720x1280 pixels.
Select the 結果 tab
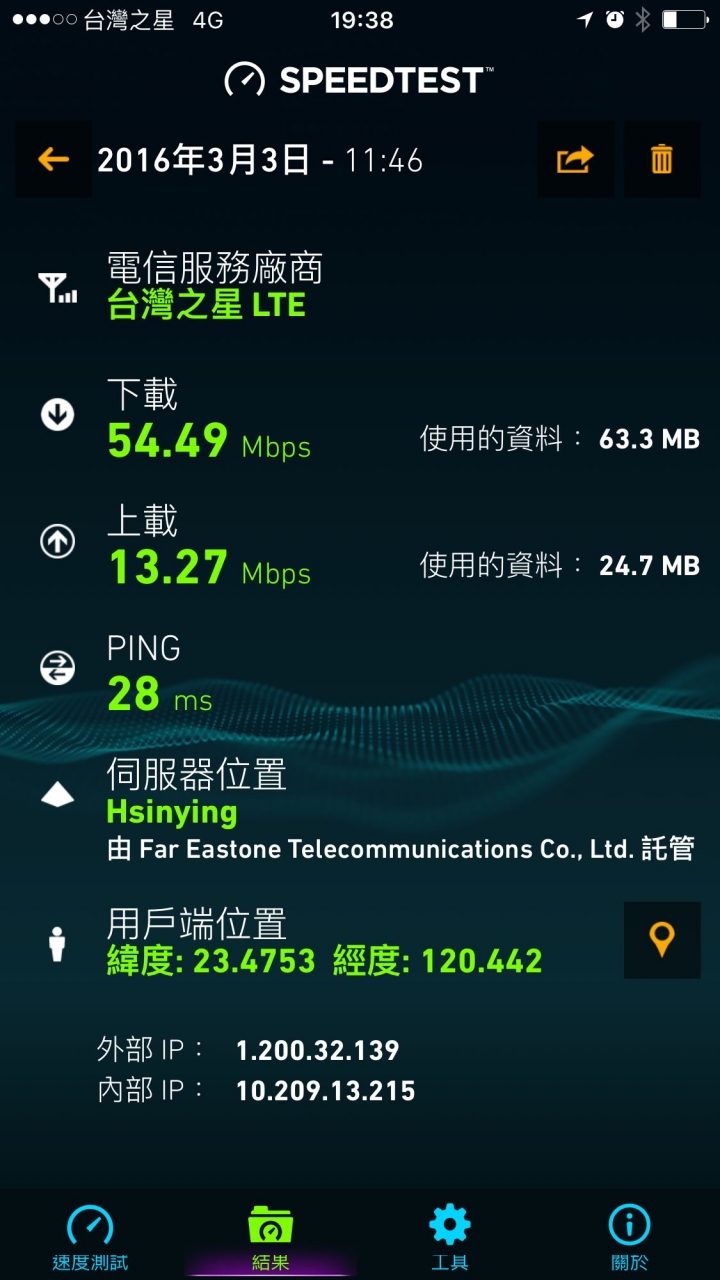270,1238
